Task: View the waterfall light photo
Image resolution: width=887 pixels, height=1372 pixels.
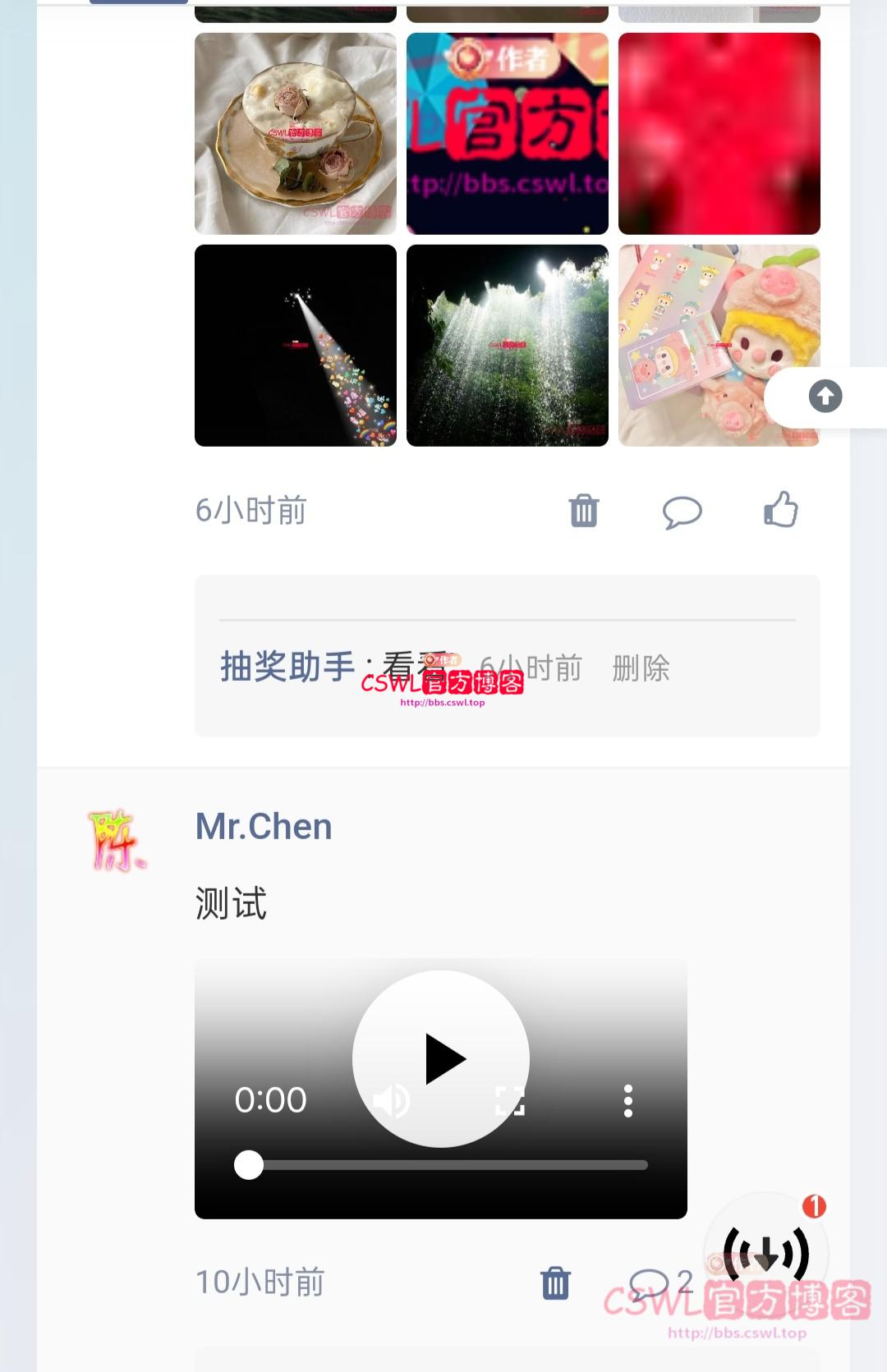Action: pos(508,346)
